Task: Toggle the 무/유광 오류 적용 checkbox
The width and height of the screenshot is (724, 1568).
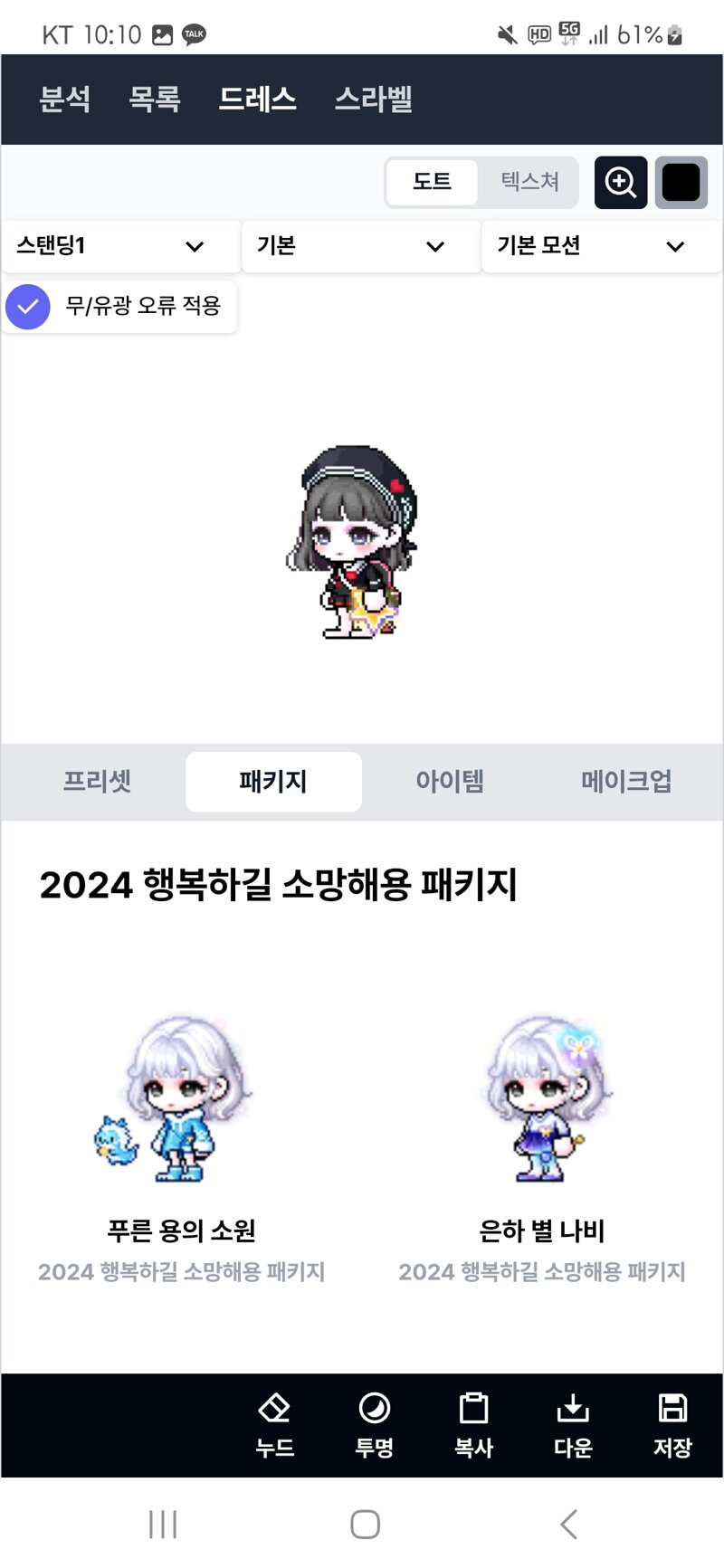Action: tap(28, 306)
